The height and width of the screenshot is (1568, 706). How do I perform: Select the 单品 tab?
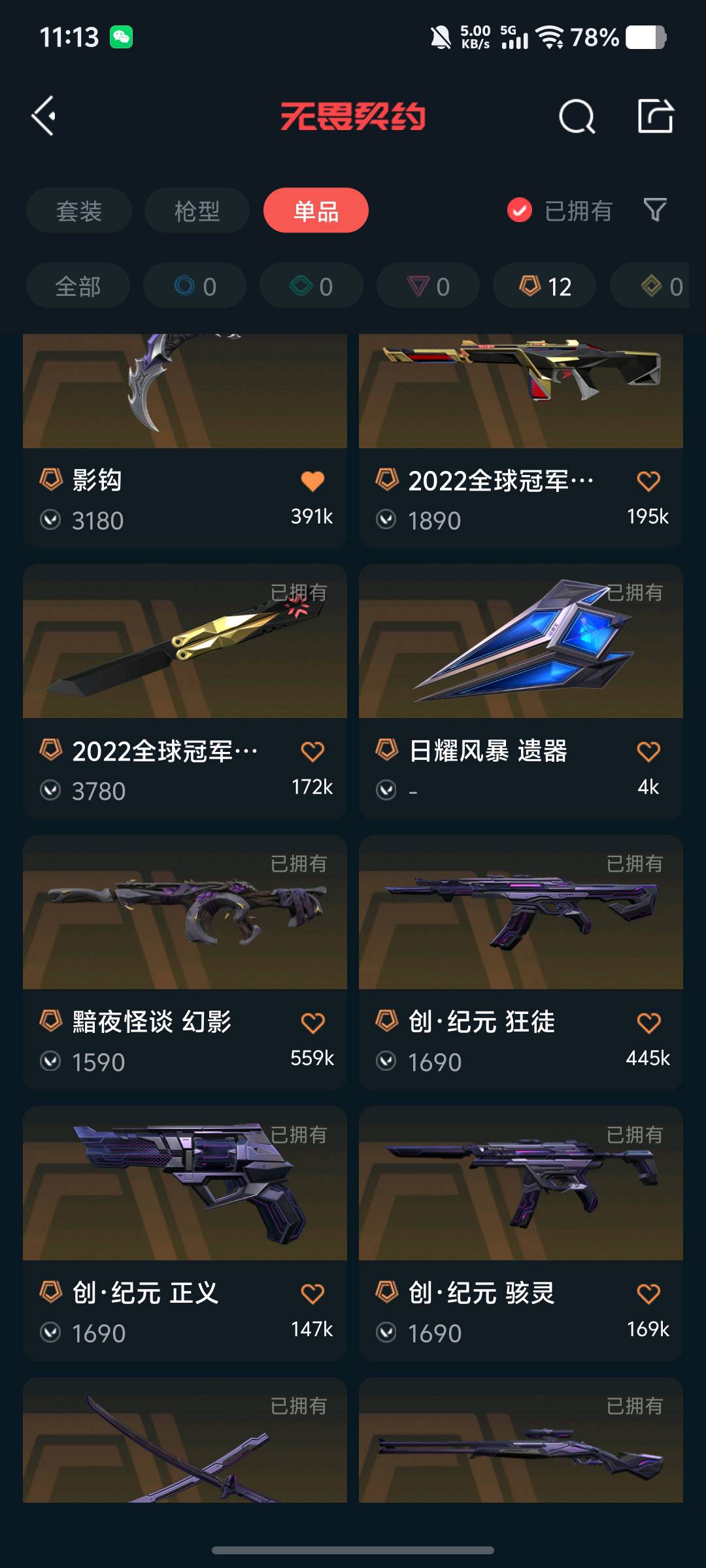(316, 210)
